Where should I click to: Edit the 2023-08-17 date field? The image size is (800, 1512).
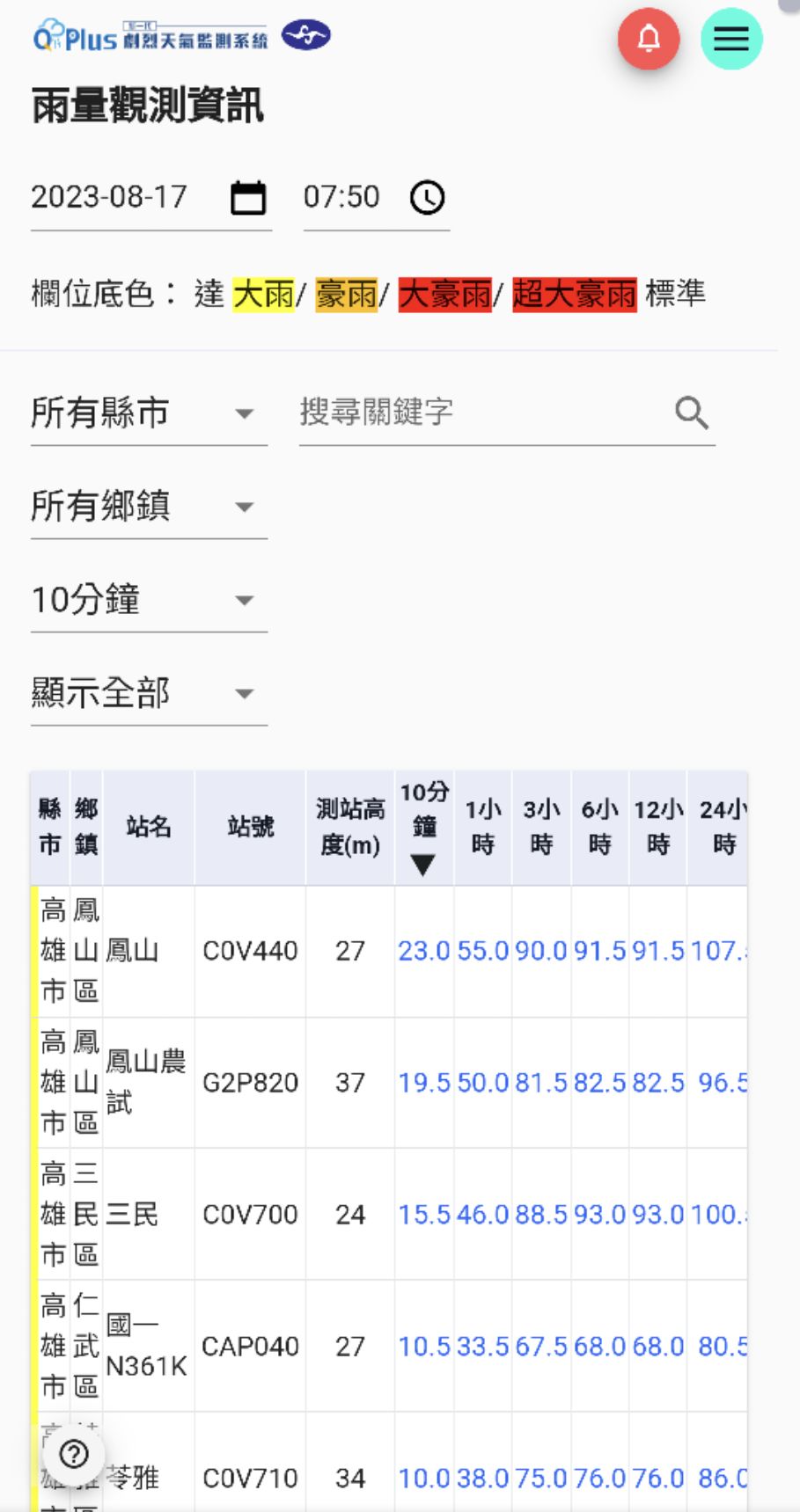(110, 196)
